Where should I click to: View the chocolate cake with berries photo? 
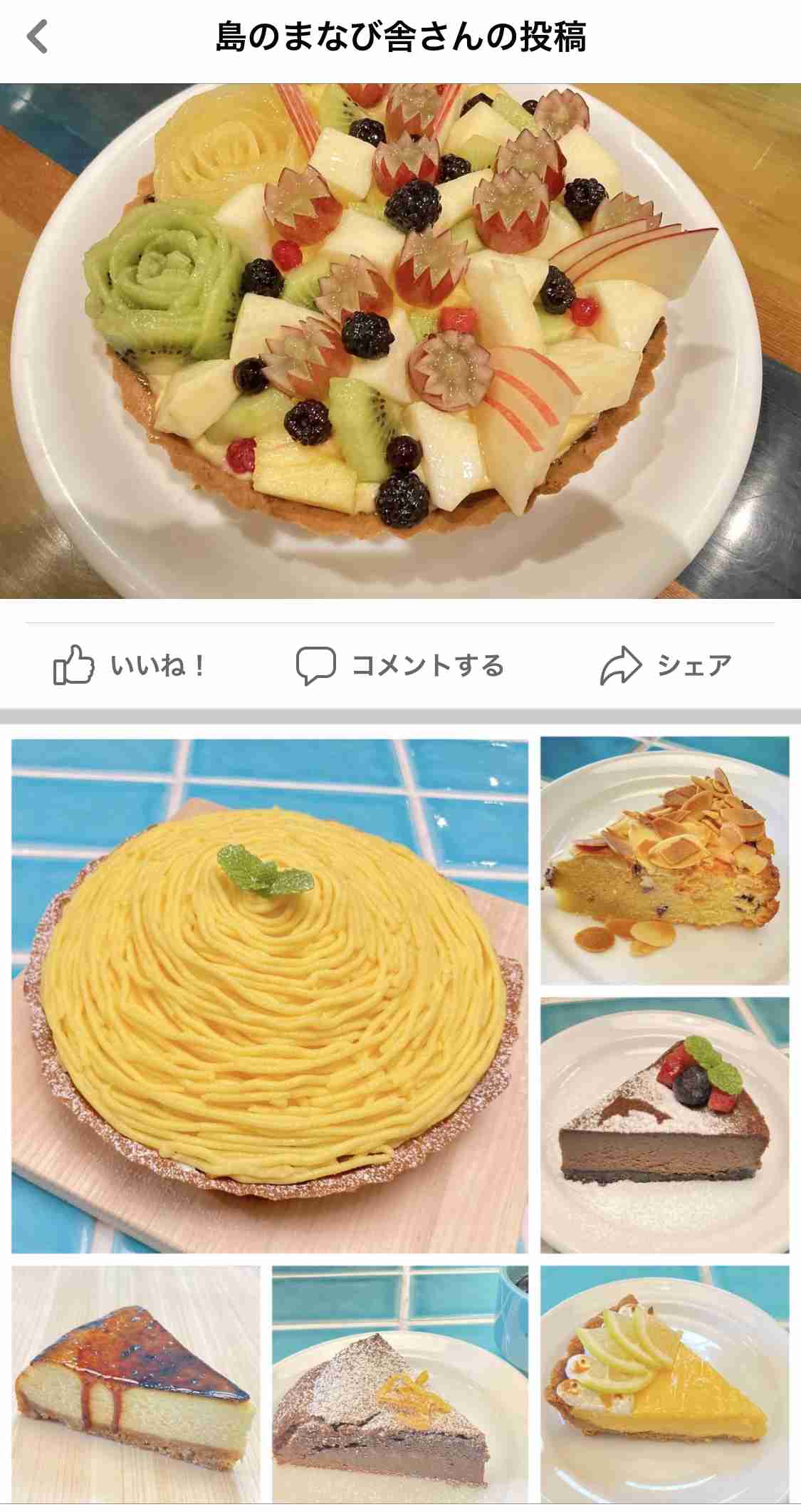tap(665, 1125)
